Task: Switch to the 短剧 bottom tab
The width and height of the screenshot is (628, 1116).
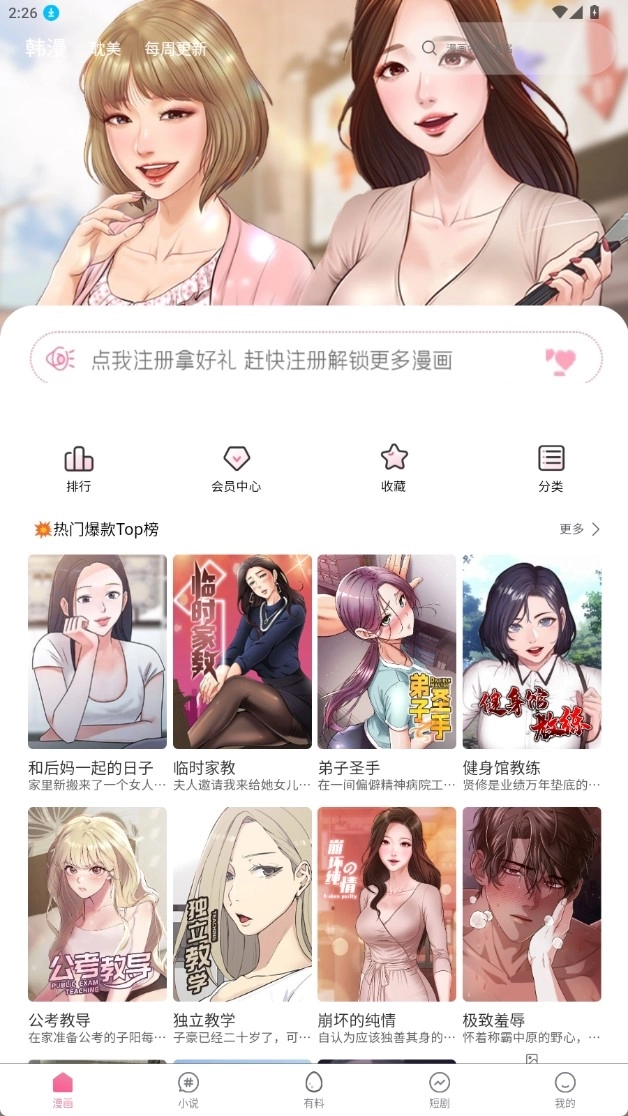Action: (439, 1089)
